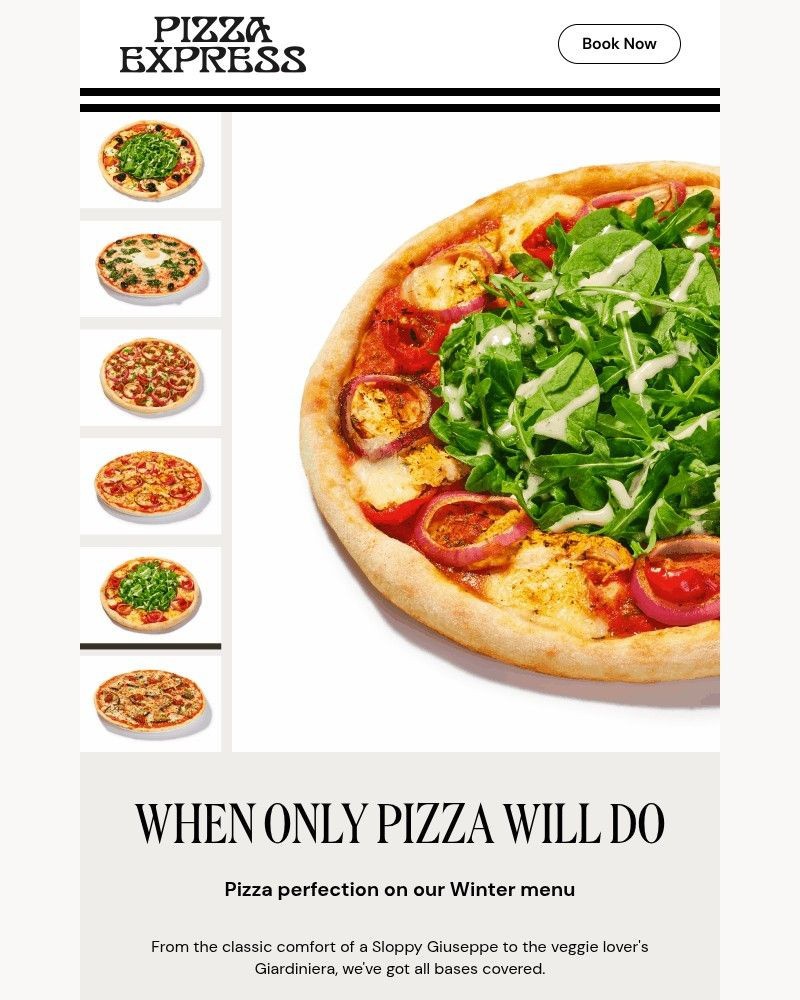Image resolution: width=800 pixels, height=1000 pixels.
Task: Click the large hero pizza photo
Action: click(520, 430)
